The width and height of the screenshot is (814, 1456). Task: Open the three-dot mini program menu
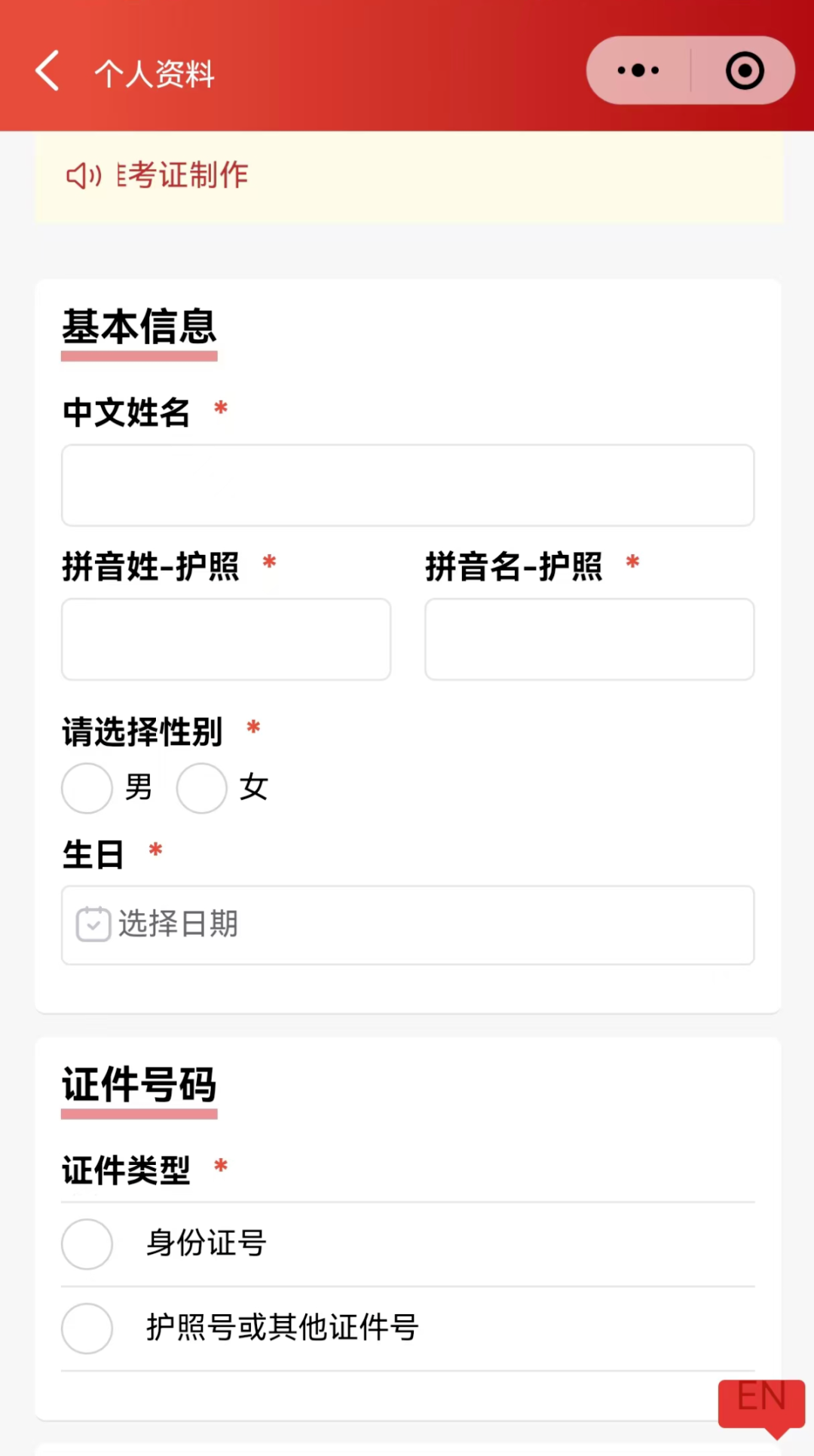pyautogui.click(x=637, y=70)
